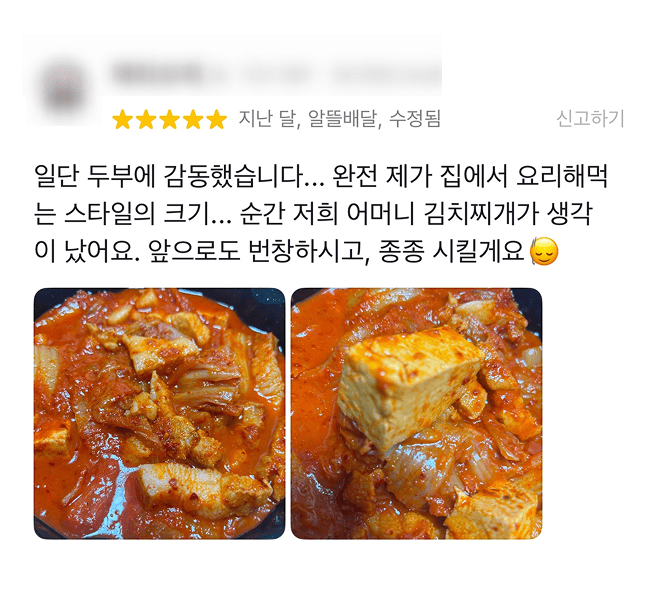This screenshot has height=616, width=660.
Task: Open the reviewer's blurred profile picture
Action: (67, 84)
